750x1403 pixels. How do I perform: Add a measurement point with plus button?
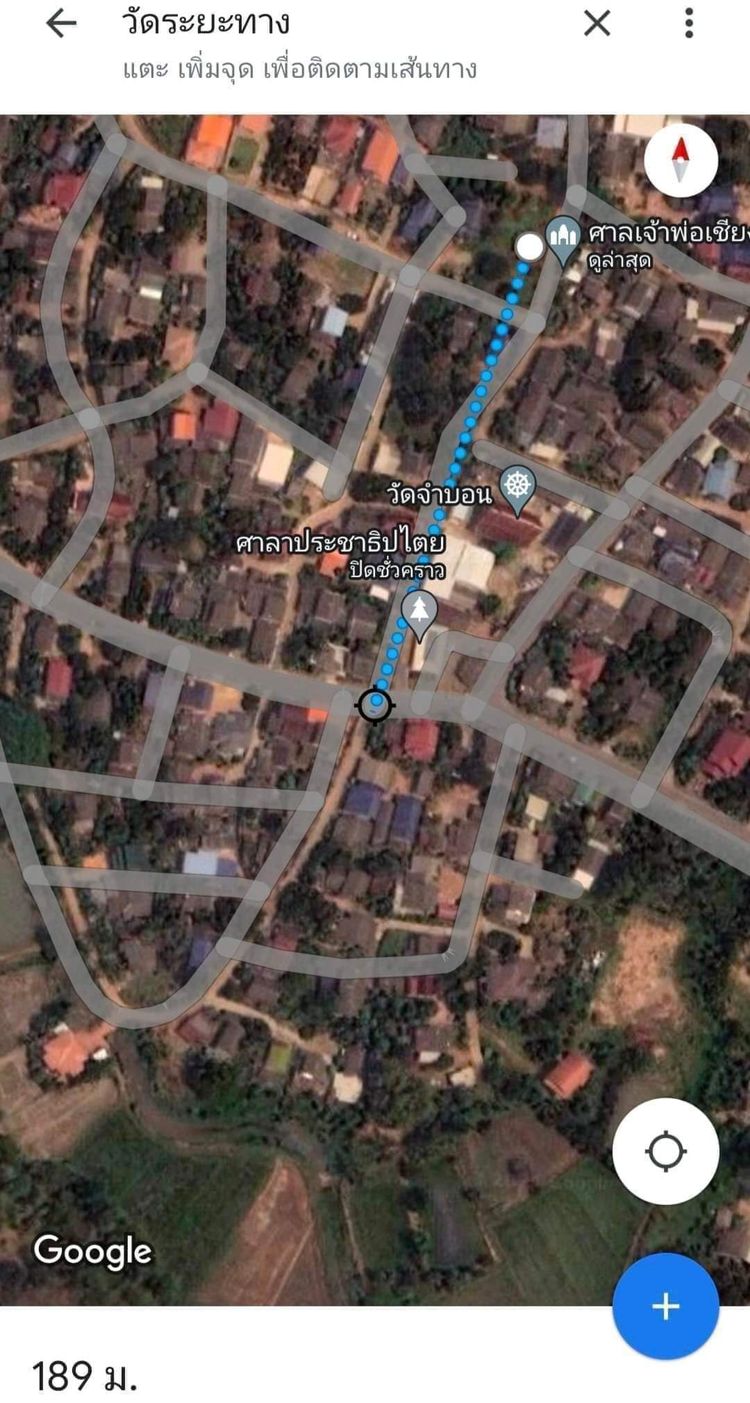tap(666, 1306)
